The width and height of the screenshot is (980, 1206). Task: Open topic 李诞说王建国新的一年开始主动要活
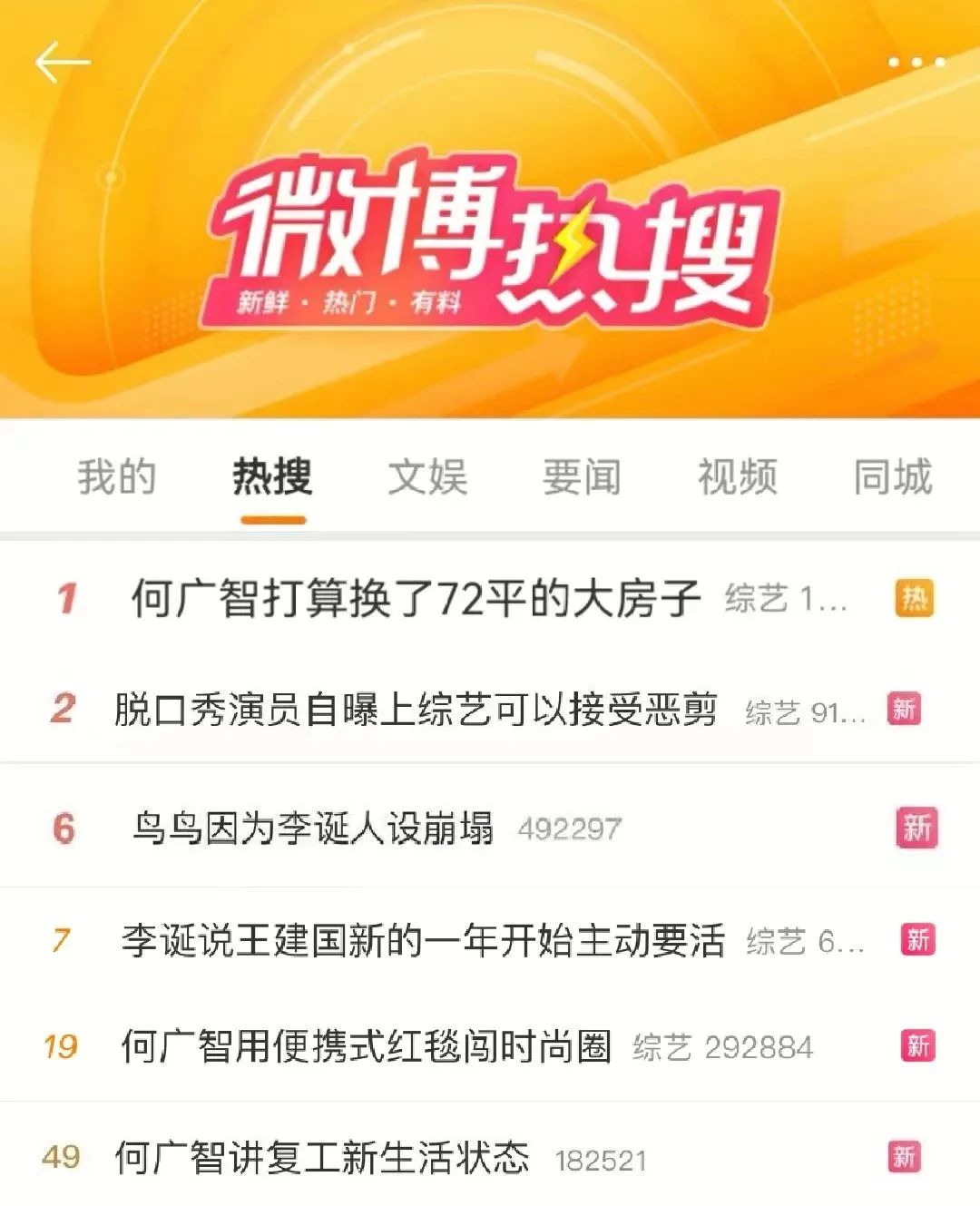click(x=423, y=940)
